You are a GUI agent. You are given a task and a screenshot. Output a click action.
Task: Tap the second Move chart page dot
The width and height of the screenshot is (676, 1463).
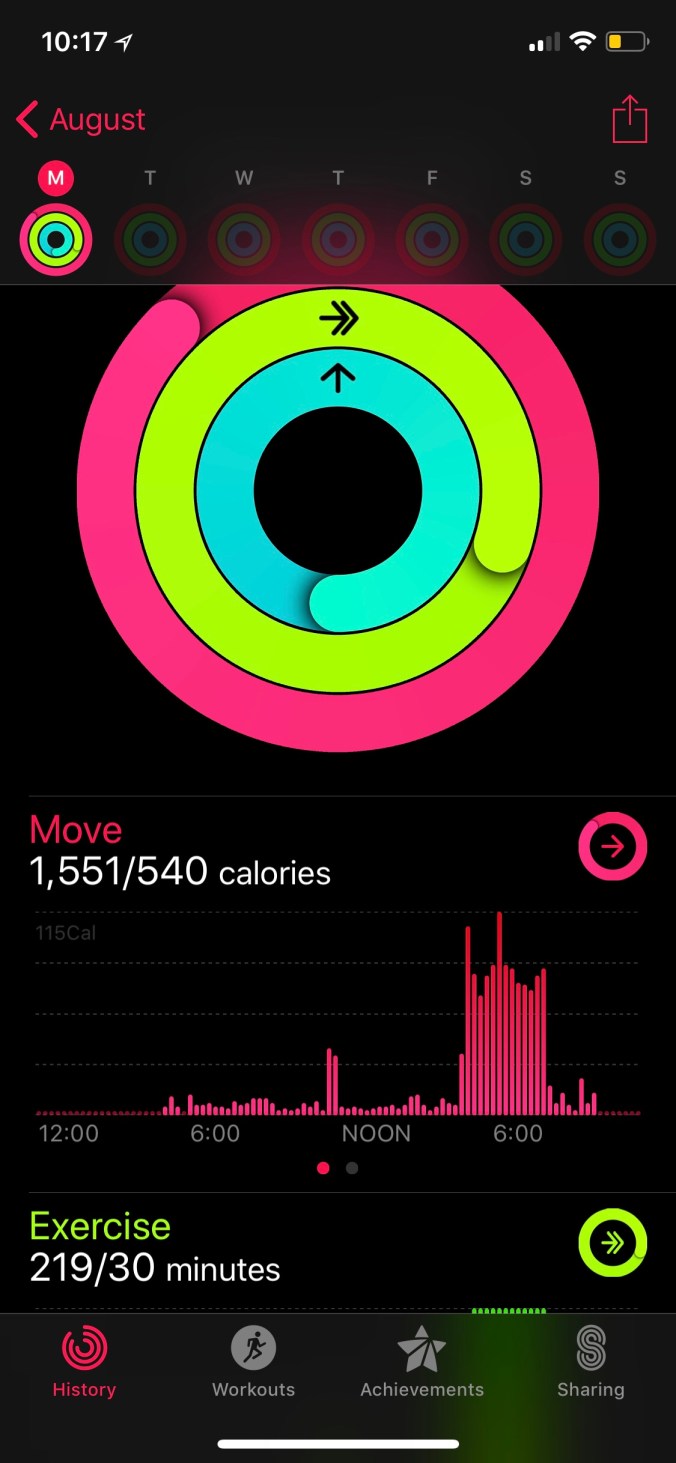[x=352, y=1167]
